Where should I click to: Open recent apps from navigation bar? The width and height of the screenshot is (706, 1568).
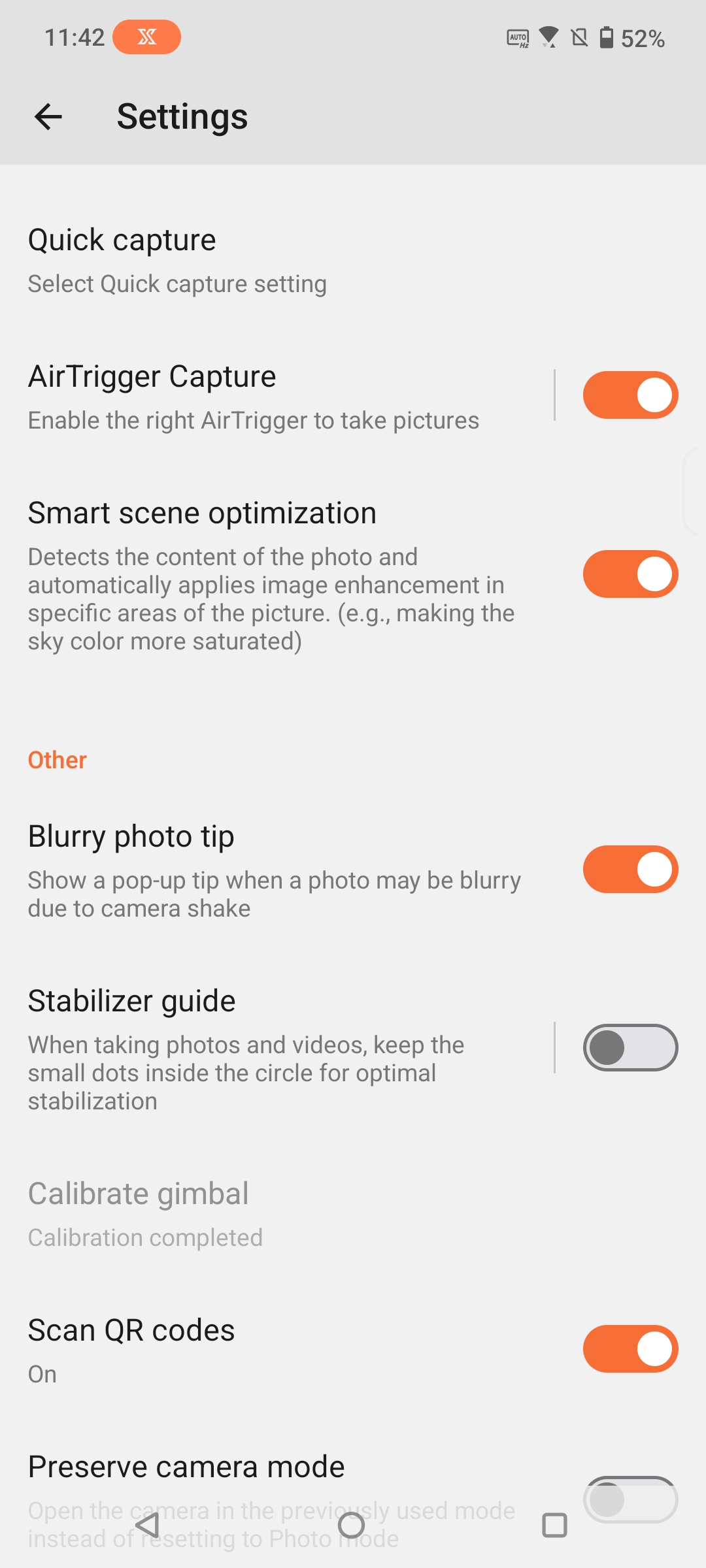click(x=554, y=1526)
